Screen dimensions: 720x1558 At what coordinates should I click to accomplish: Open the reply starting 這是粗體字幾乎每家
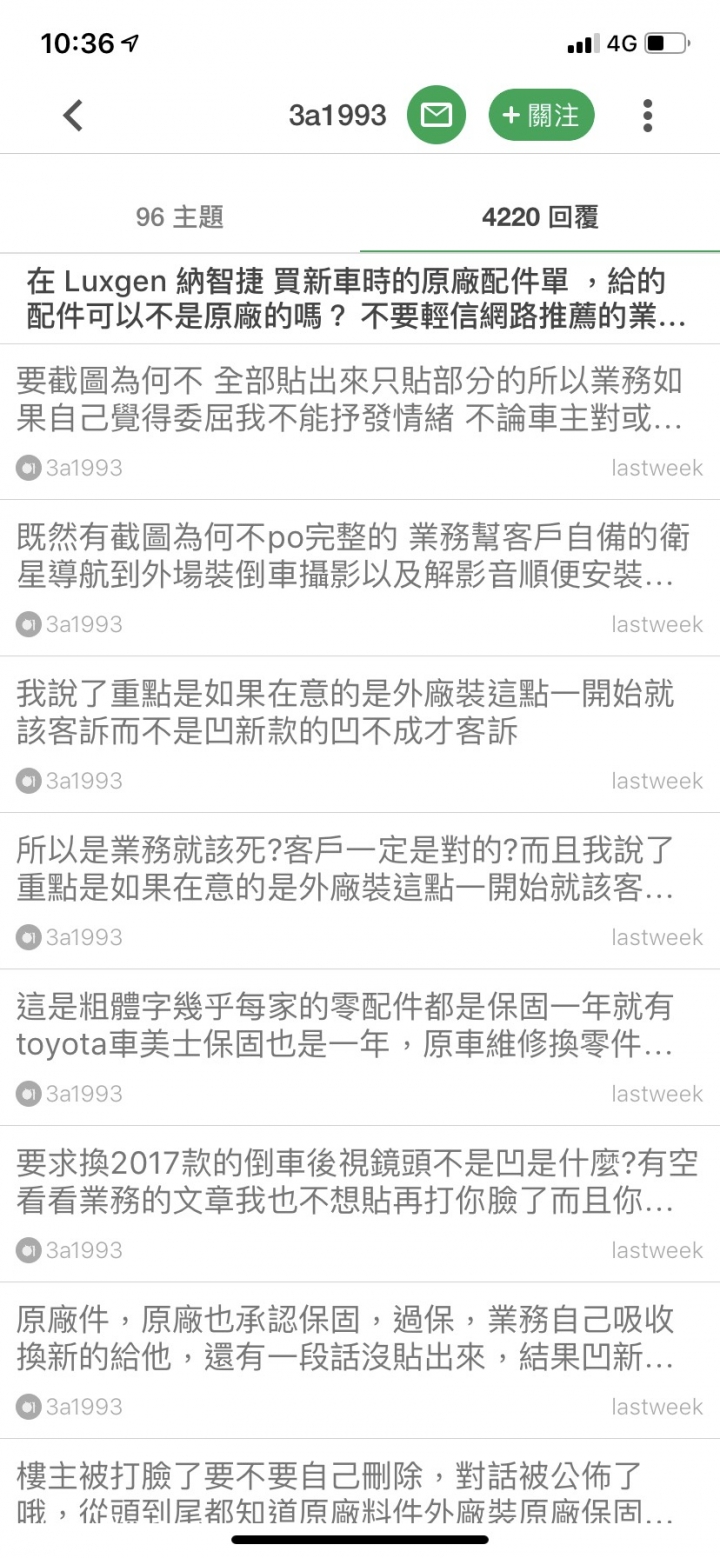pos(360,1047)
